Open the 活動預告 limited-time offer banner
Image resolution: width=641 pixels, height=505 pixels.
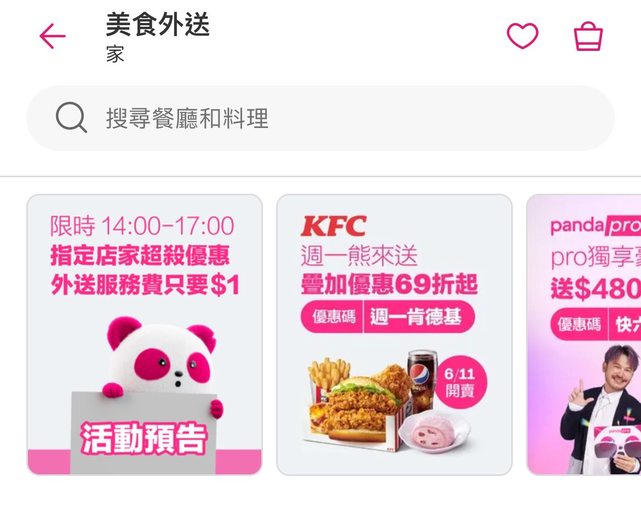point(145,334)
